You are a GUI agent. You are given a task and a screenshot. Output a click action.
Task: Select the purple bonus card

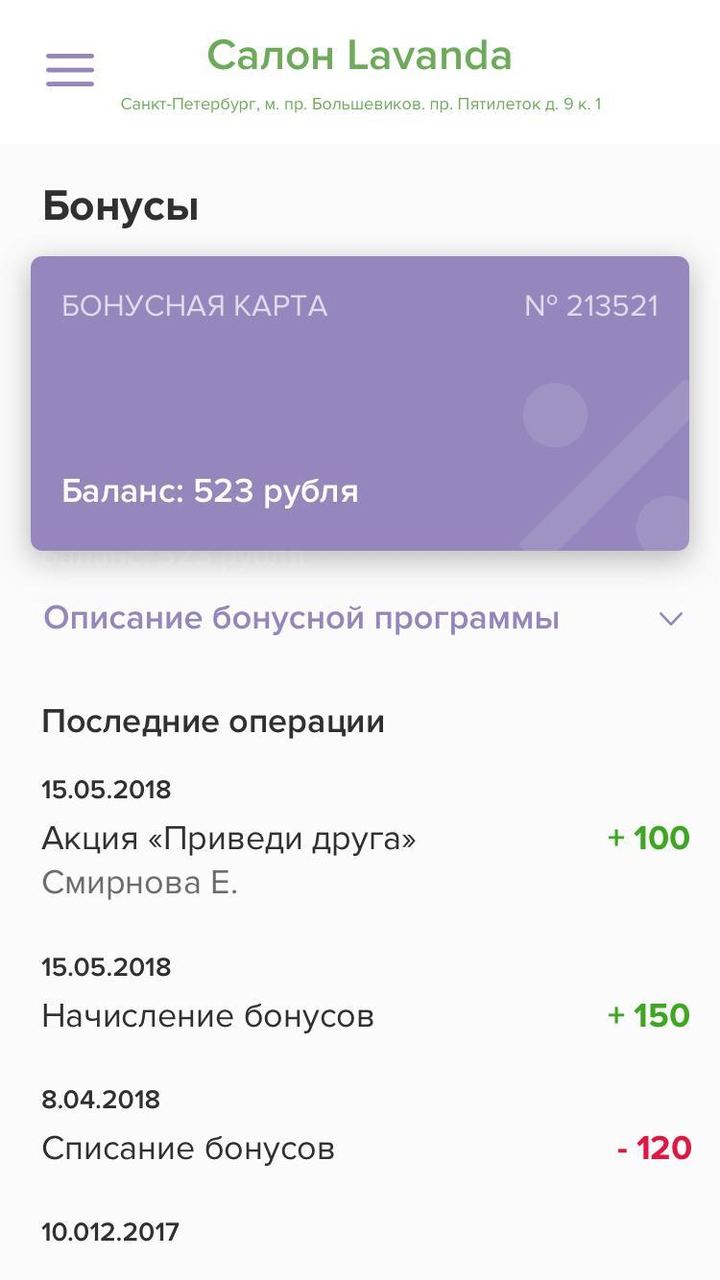360,400
